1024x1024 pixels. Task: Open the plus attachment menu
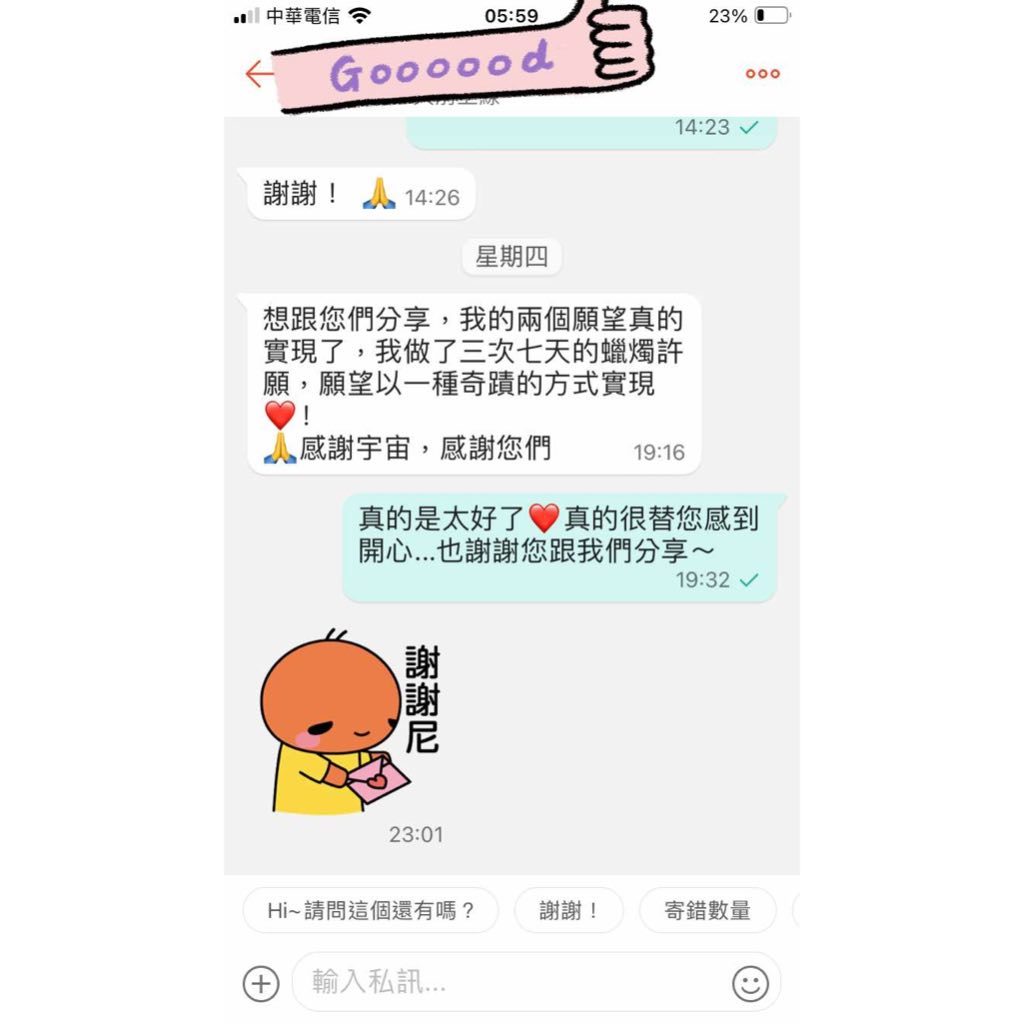261,984
